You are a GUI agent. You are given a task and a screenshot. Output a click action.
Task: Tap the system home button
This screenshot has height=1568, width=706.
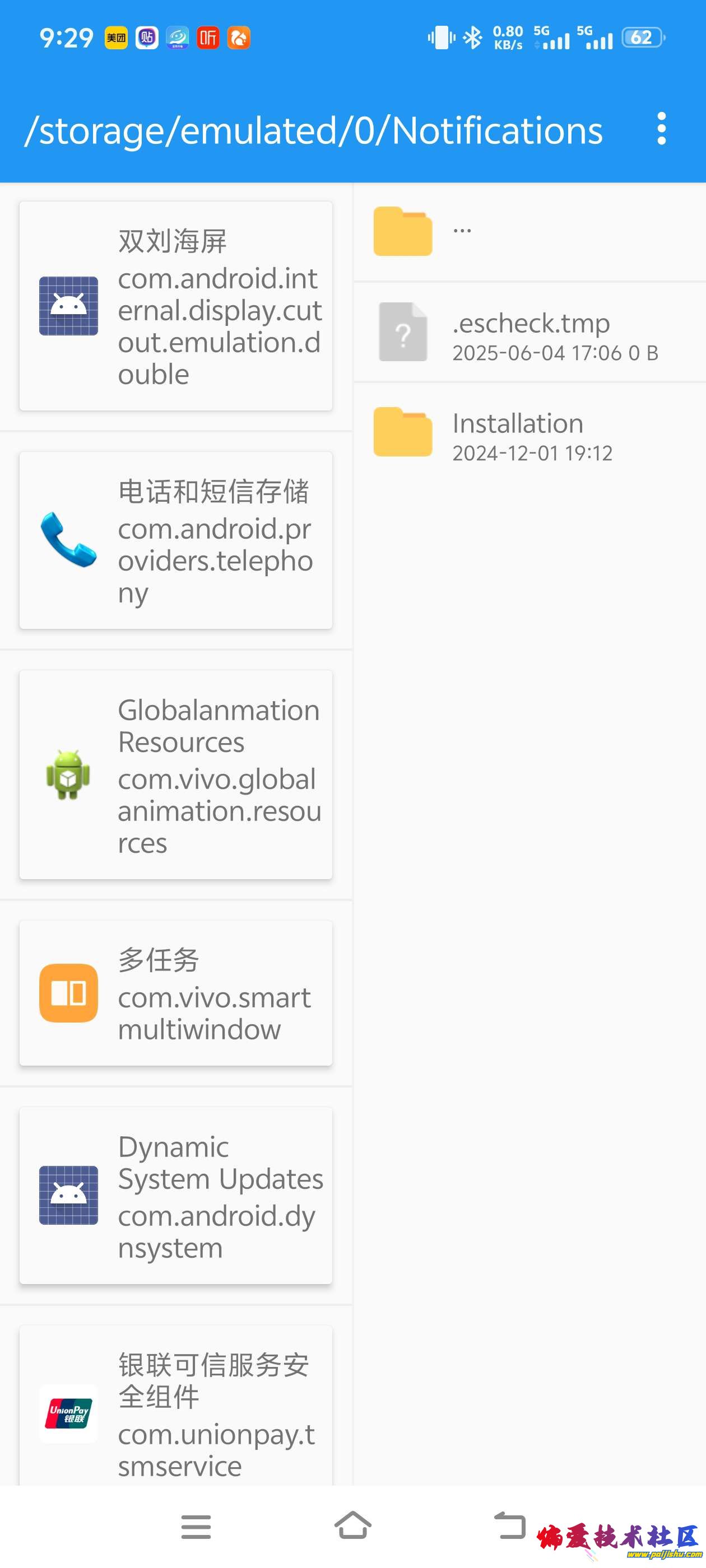click(x=352, y=1525)
